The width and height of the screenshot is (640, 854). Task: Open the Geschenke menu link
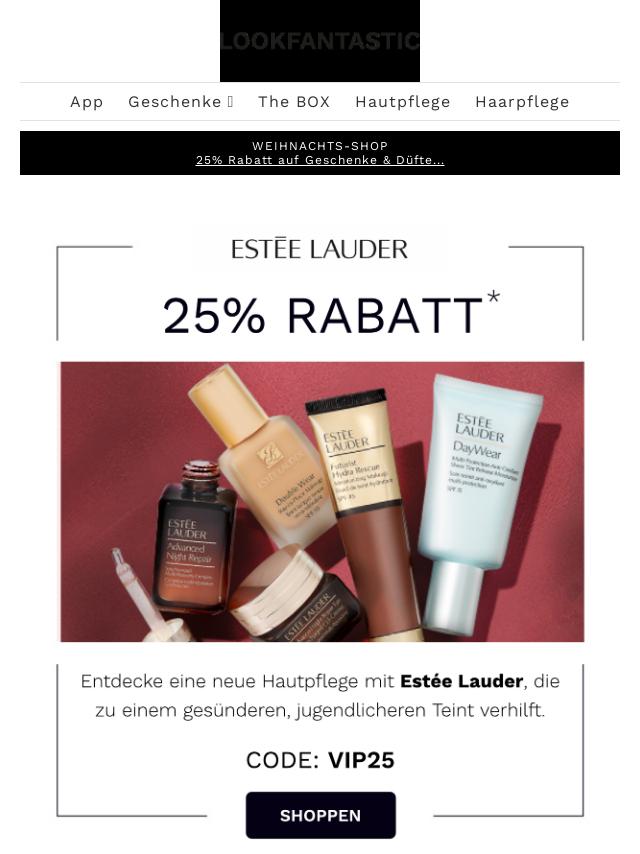(180, 102)
